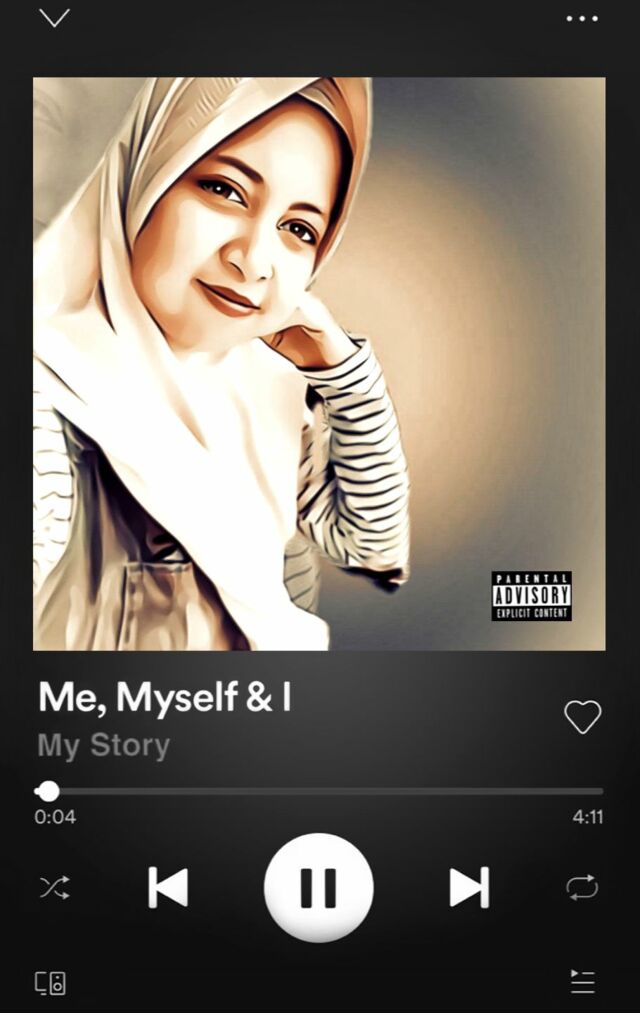Open the three-dot options menu
640x1013 pixels.
click(582, 18)
